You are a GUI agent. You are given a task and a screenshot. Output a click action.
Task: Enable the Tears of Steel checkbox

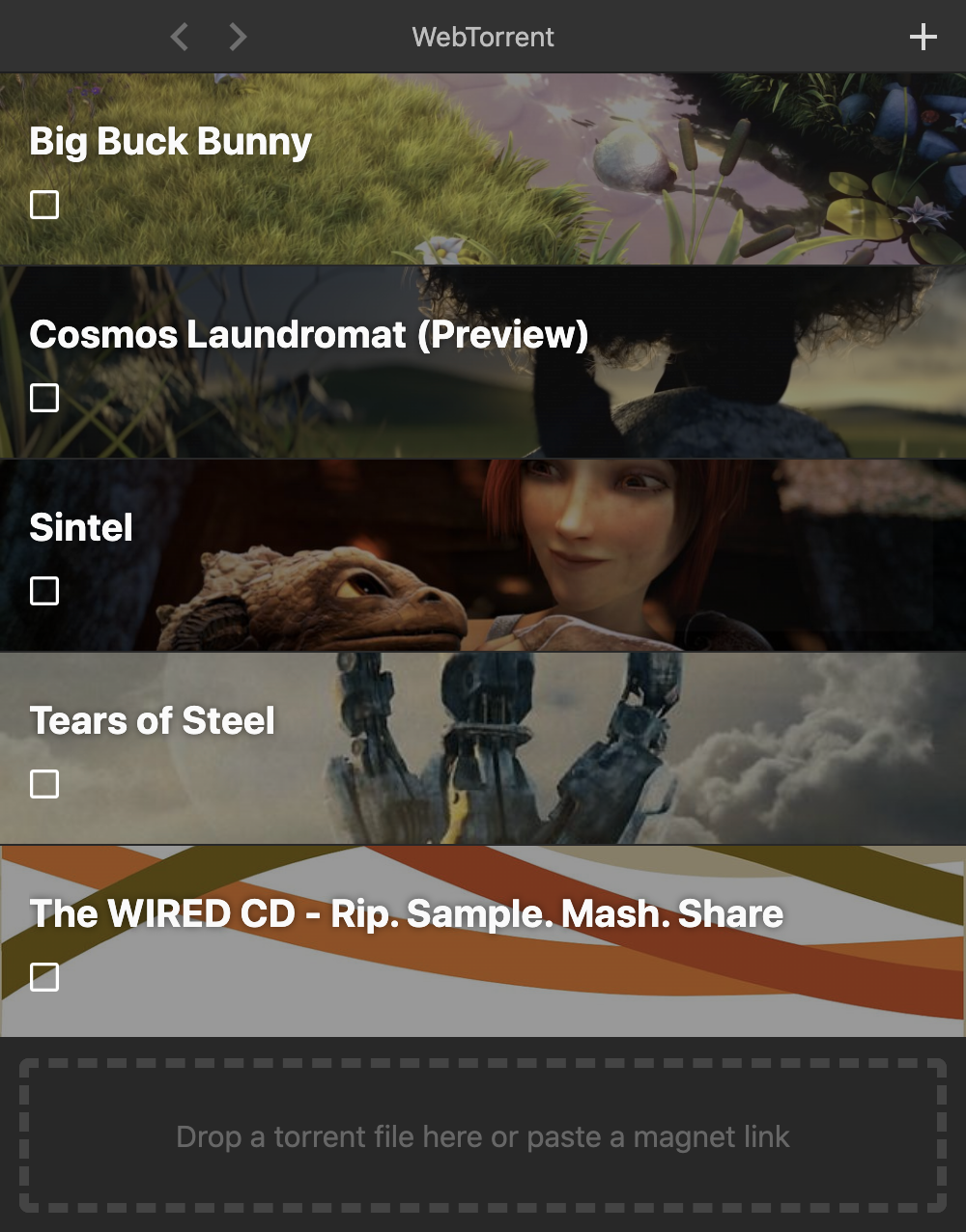click(44, 784)
